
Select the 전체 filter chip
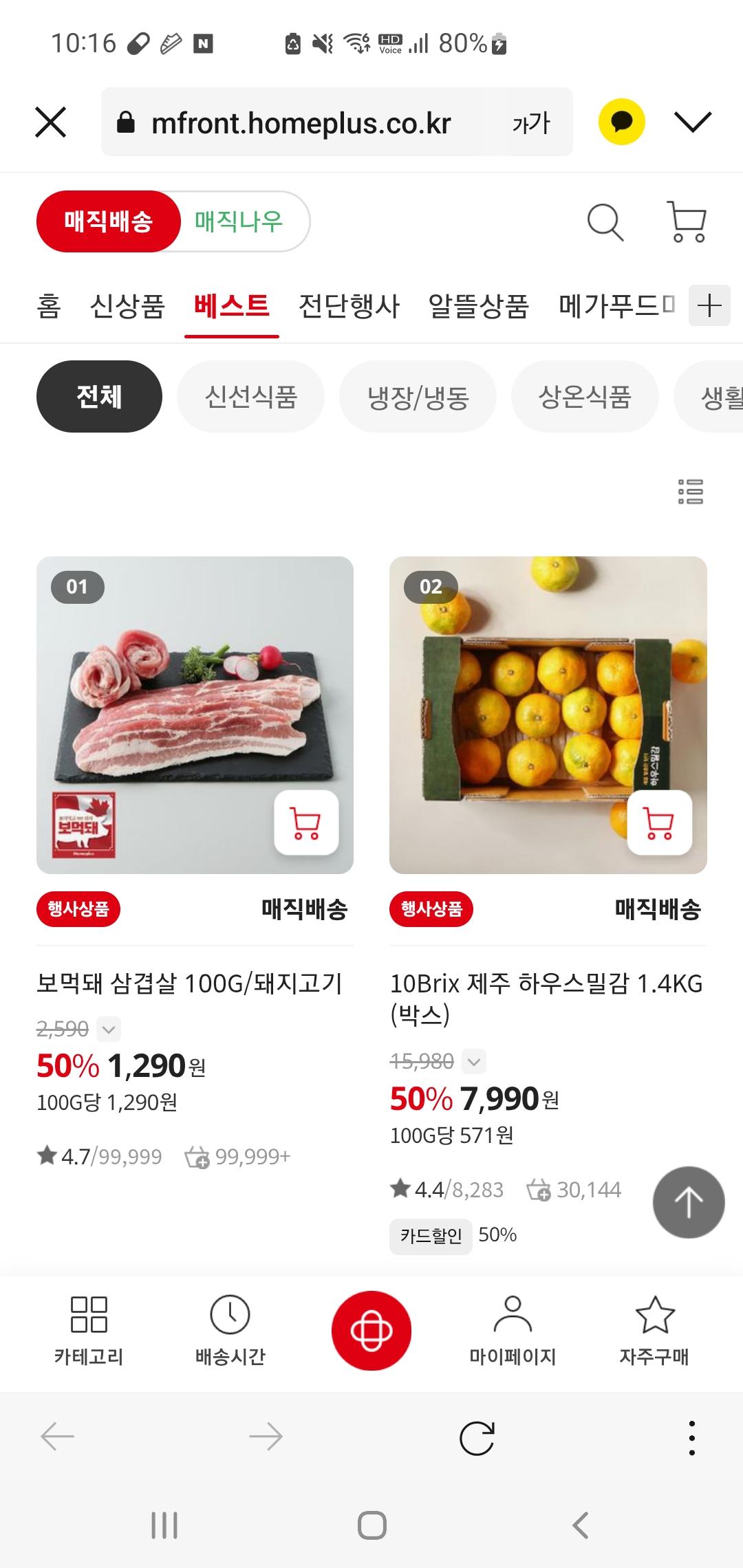(98, 396)
